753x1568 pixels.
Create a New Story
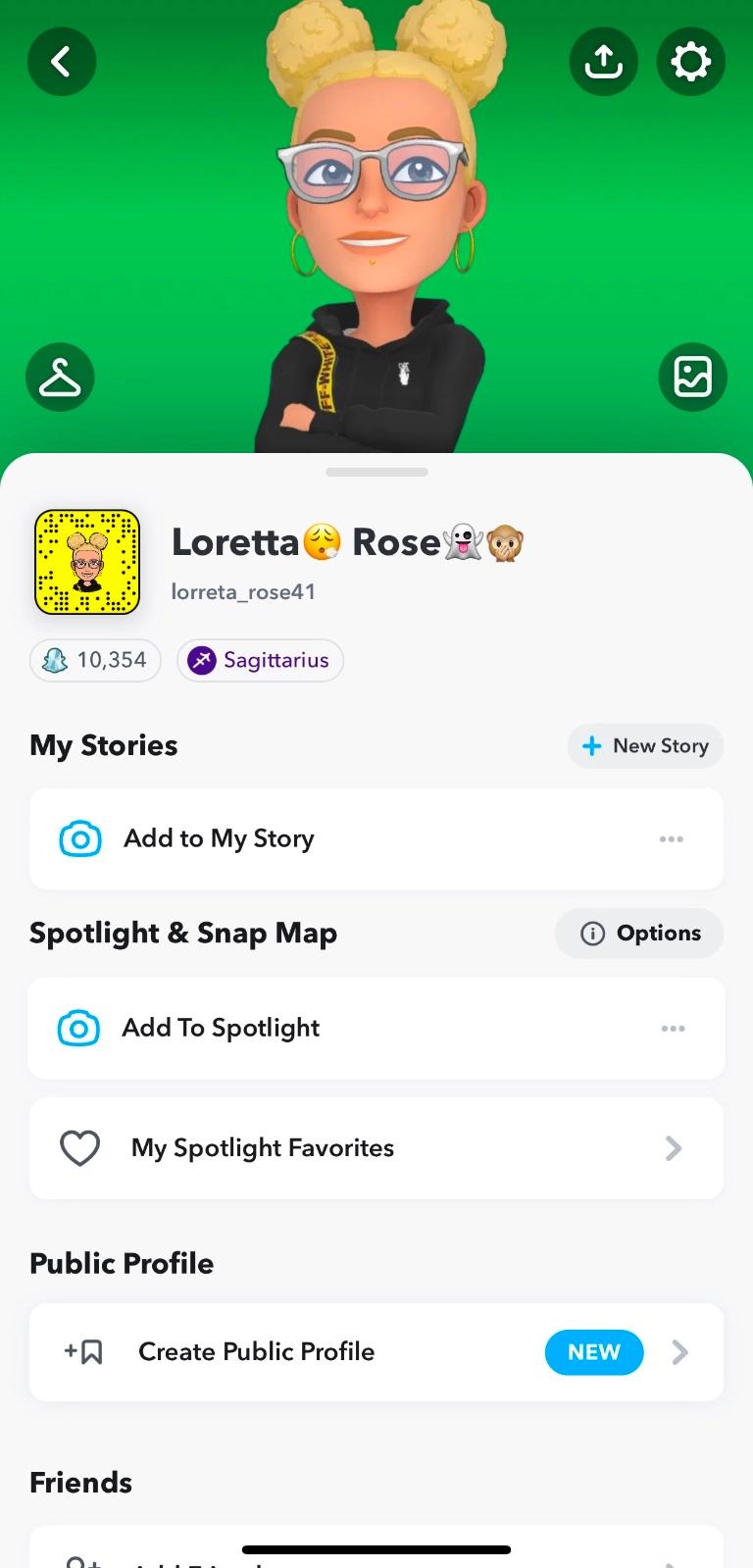645,746
